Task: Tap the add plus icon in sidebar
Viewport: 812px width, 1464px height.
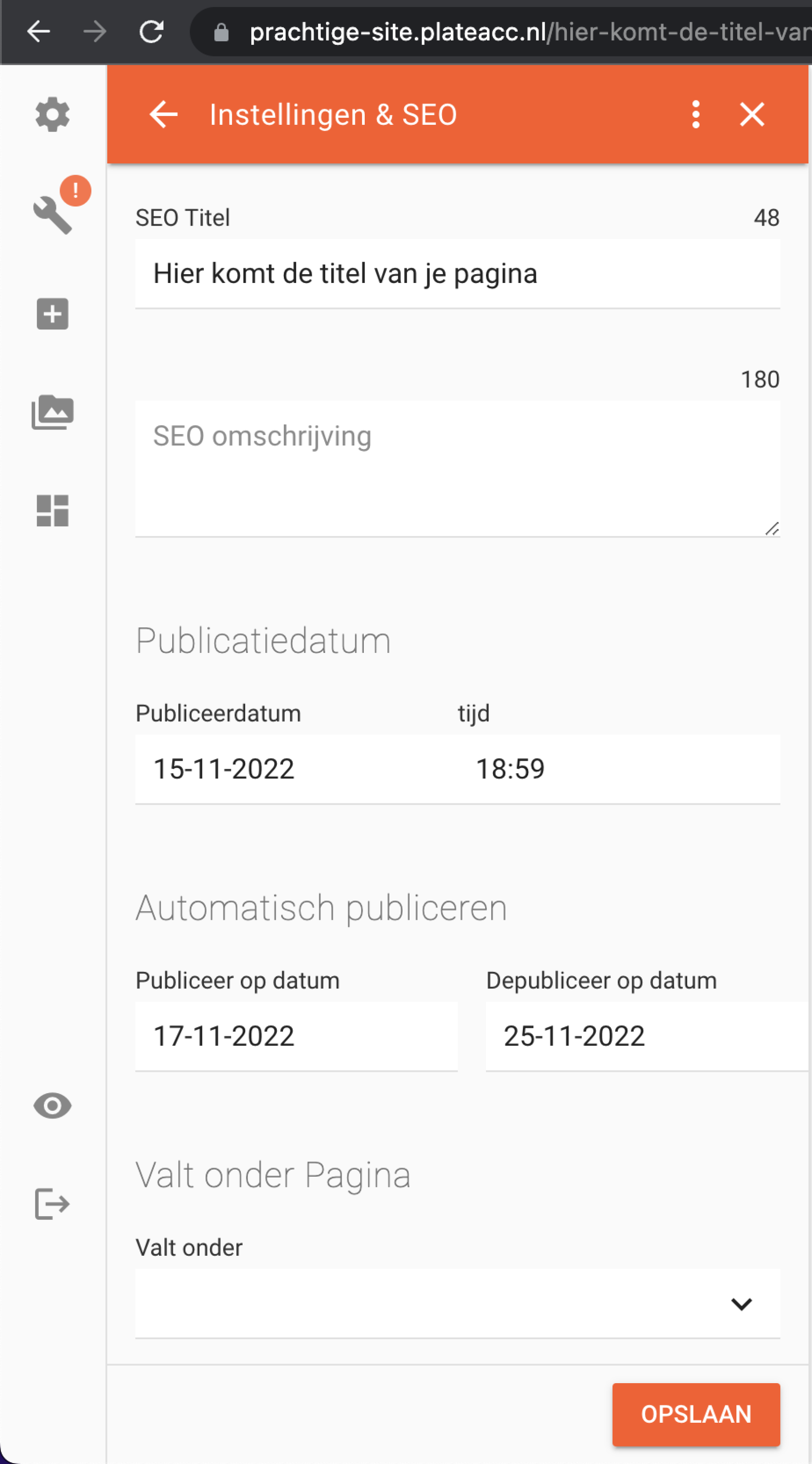Action: click(x=52, y=314)
